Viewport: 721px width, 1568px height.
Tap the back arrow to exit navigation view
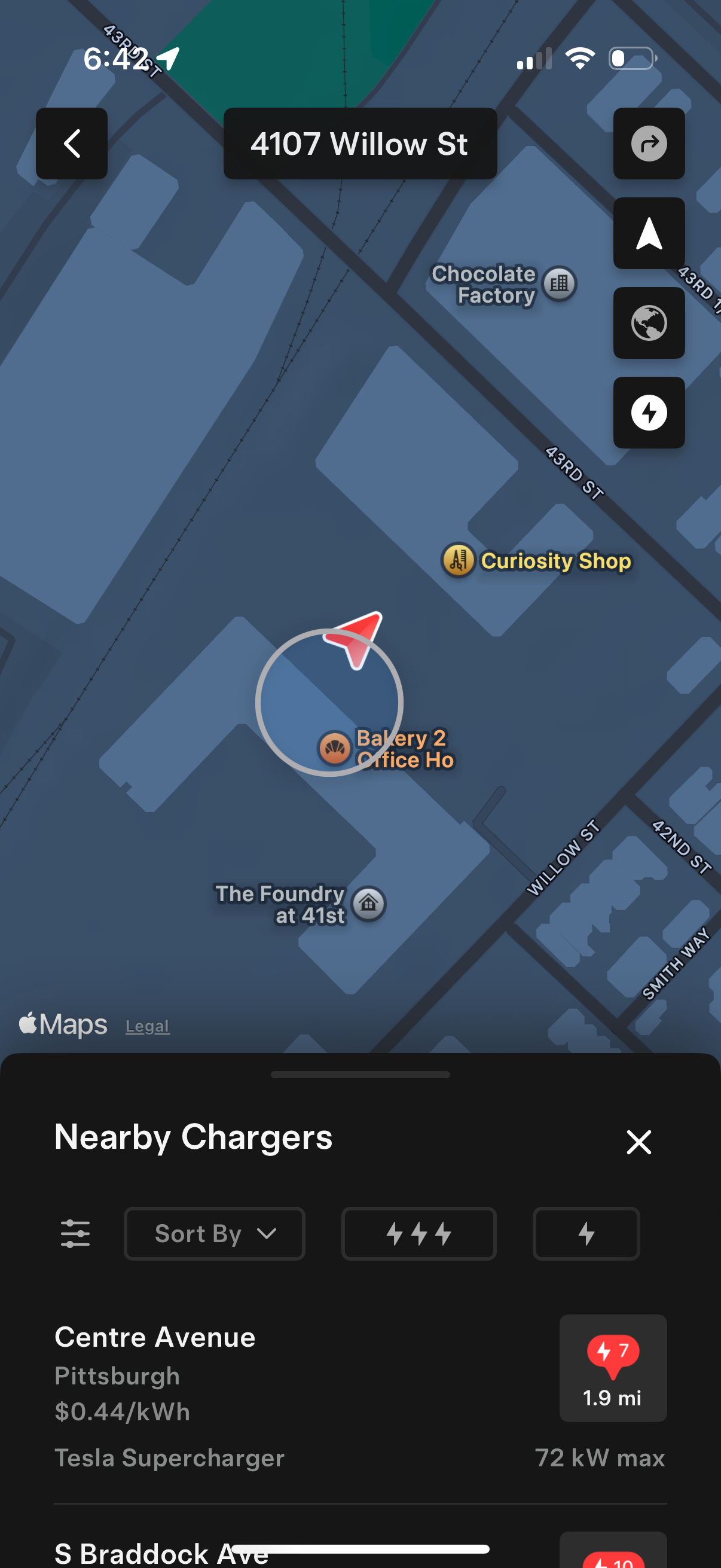tap(71, 144)
